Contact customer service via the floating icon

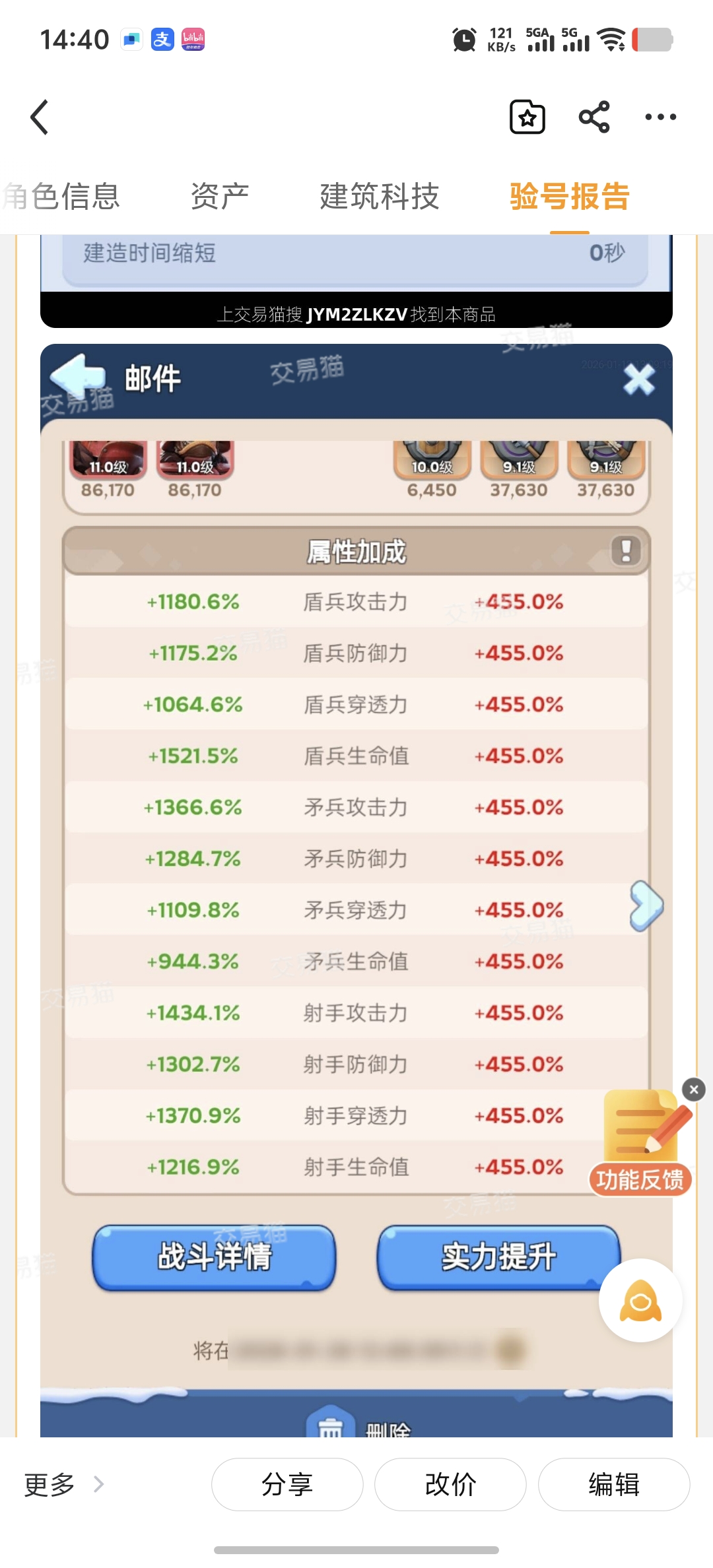(640, 1301)
